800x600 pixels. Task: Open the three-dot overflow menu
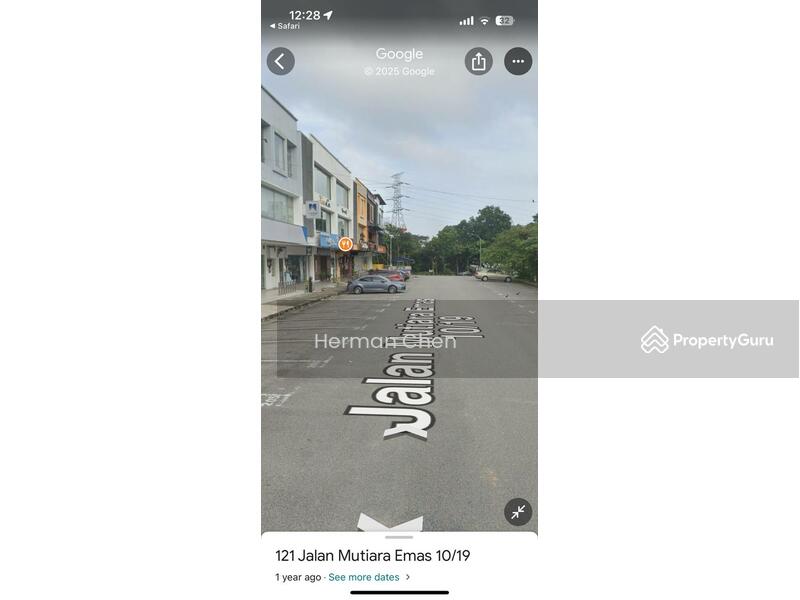click(x=518, y=61)
